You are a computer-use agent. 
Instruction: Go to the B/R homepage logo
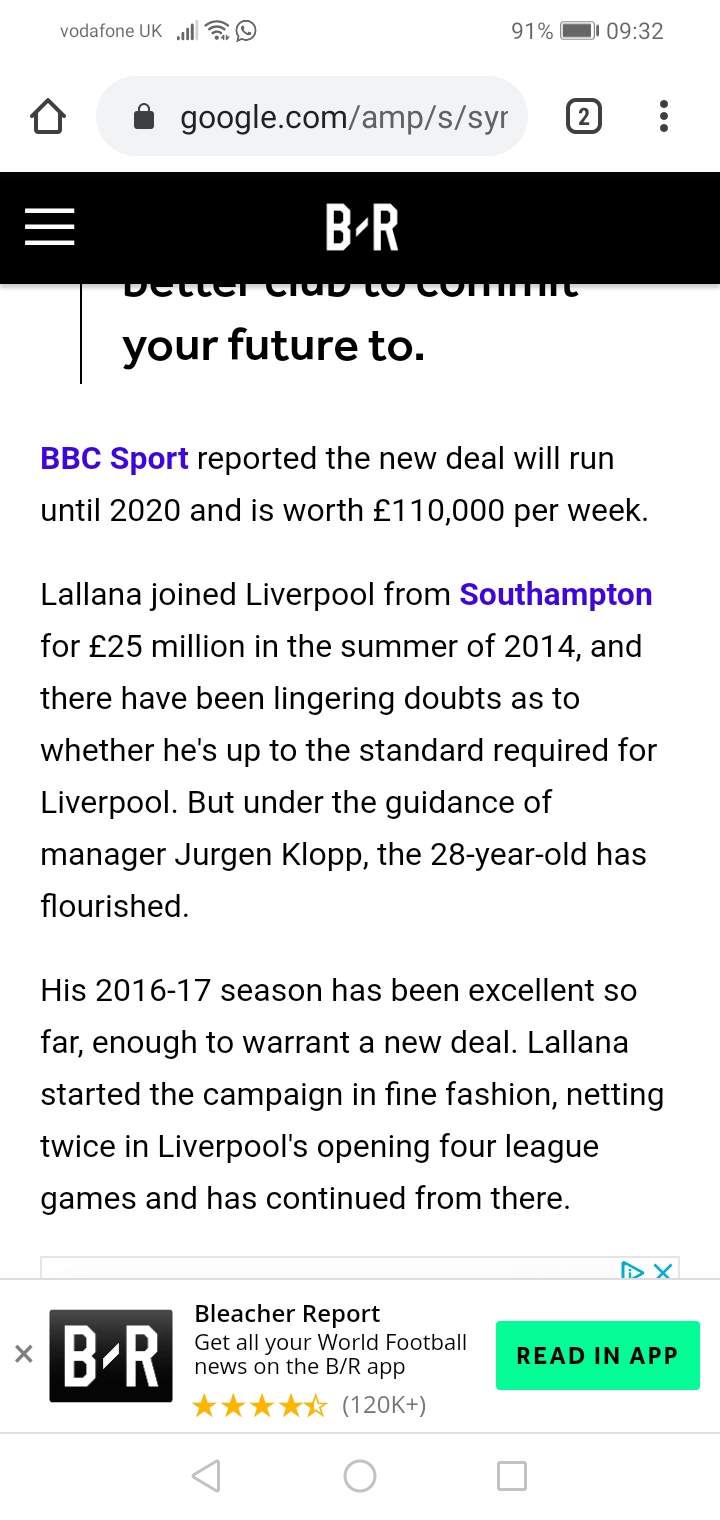coord(361,228)
